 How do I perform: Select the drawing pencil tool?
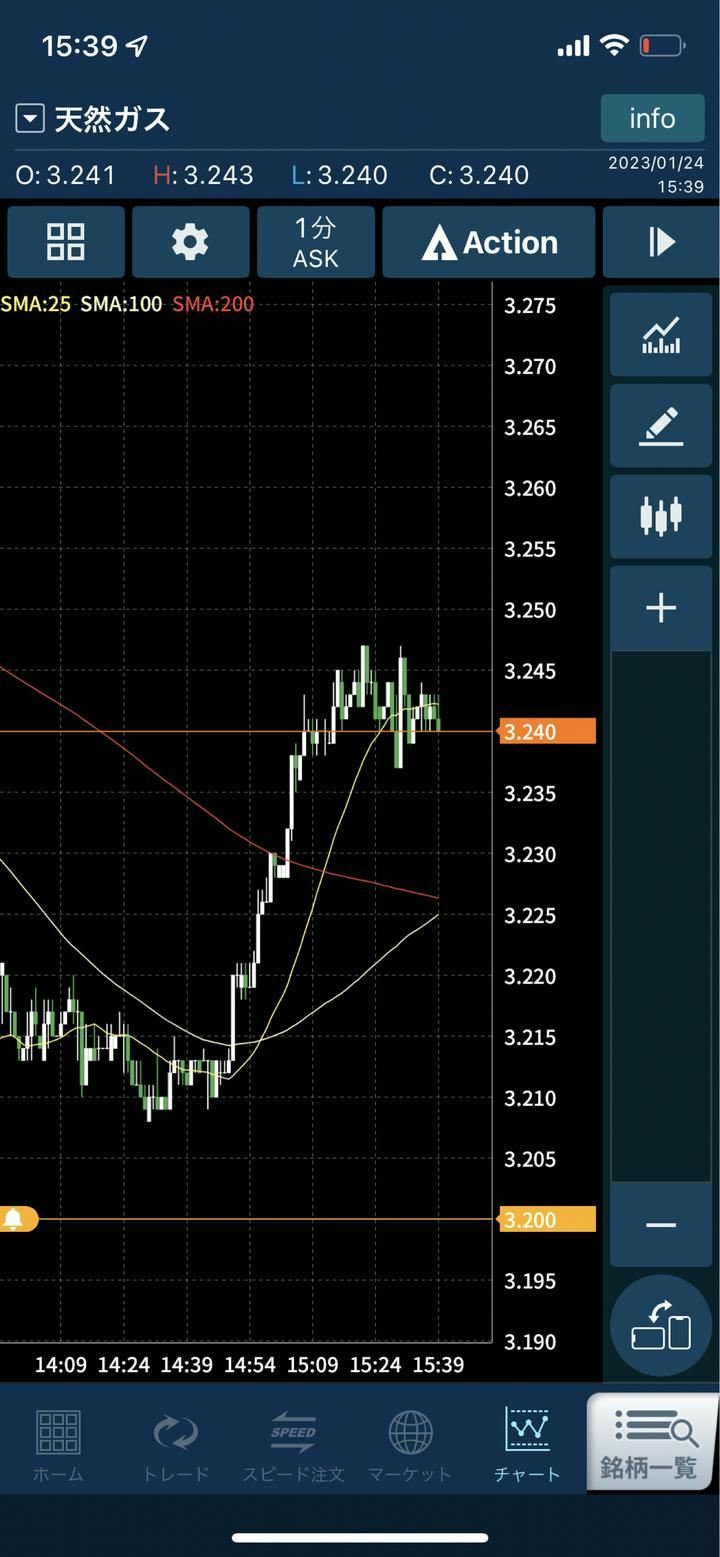[x=660, y=426]
